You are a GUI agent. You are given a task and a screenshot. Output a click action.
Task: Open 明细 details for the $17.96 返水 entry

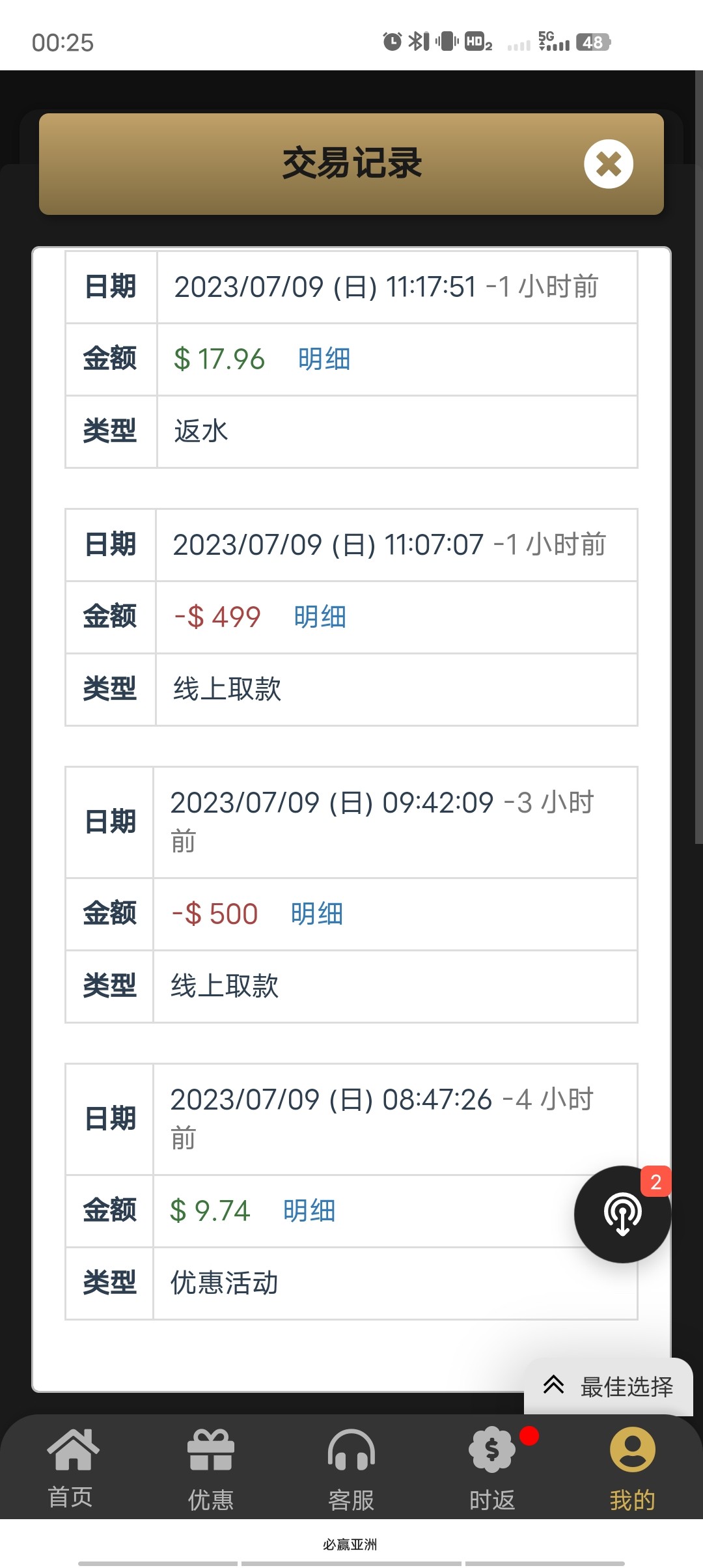coord(324,359)
